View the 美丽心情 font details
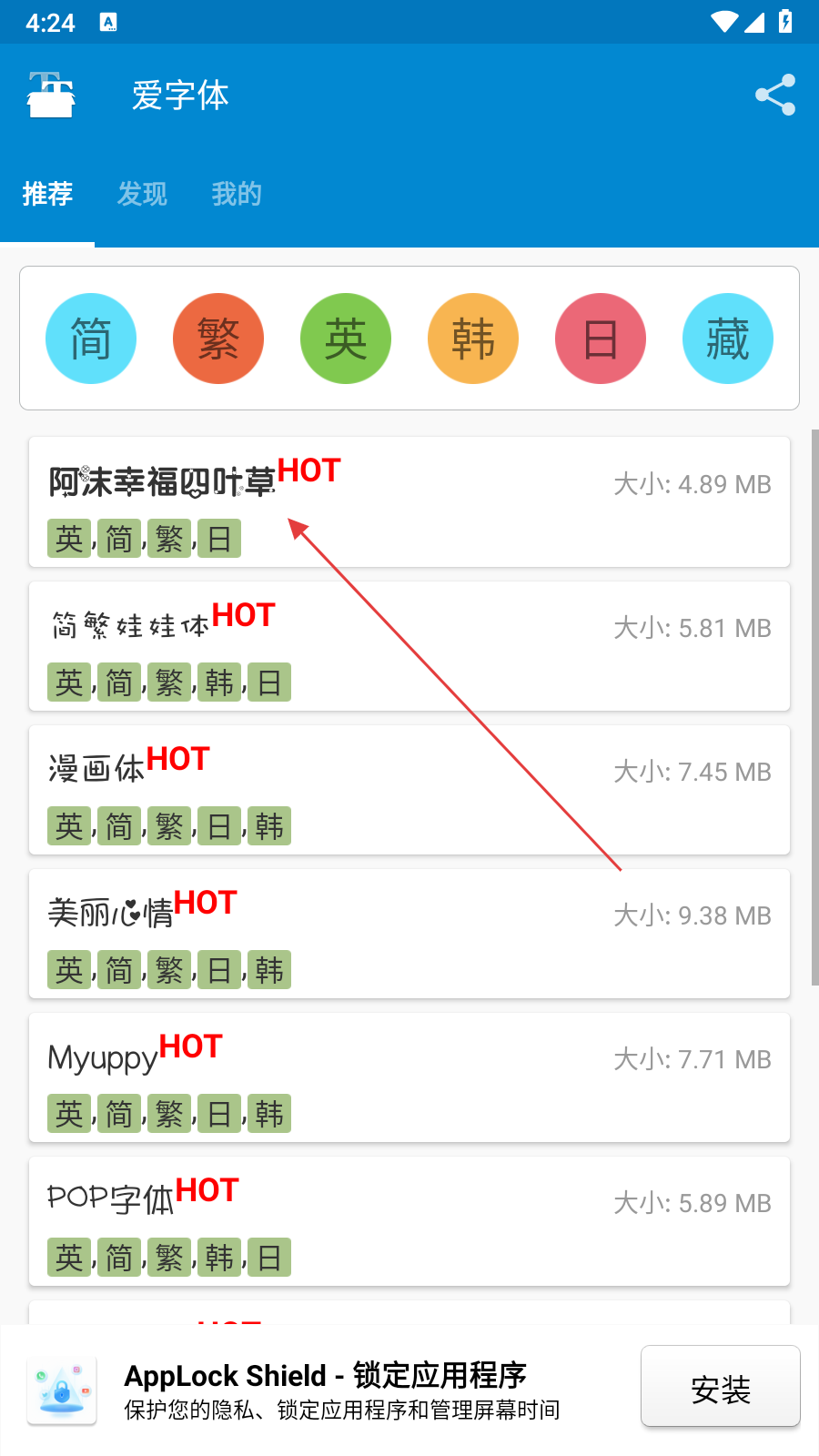 [409, 934]
